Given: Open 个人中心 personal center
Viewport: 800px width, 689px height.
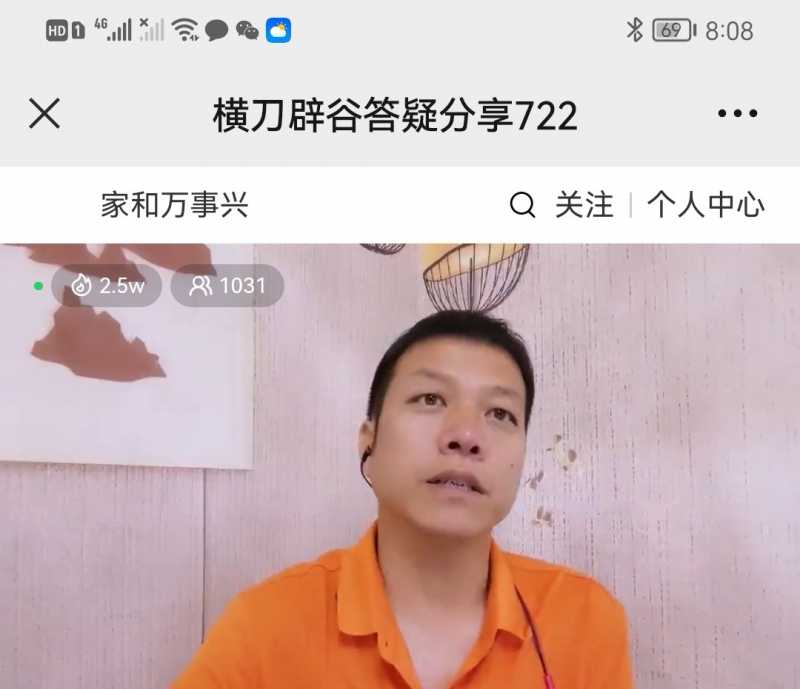Looking at the screenshot, I should [x=705, y=206].
